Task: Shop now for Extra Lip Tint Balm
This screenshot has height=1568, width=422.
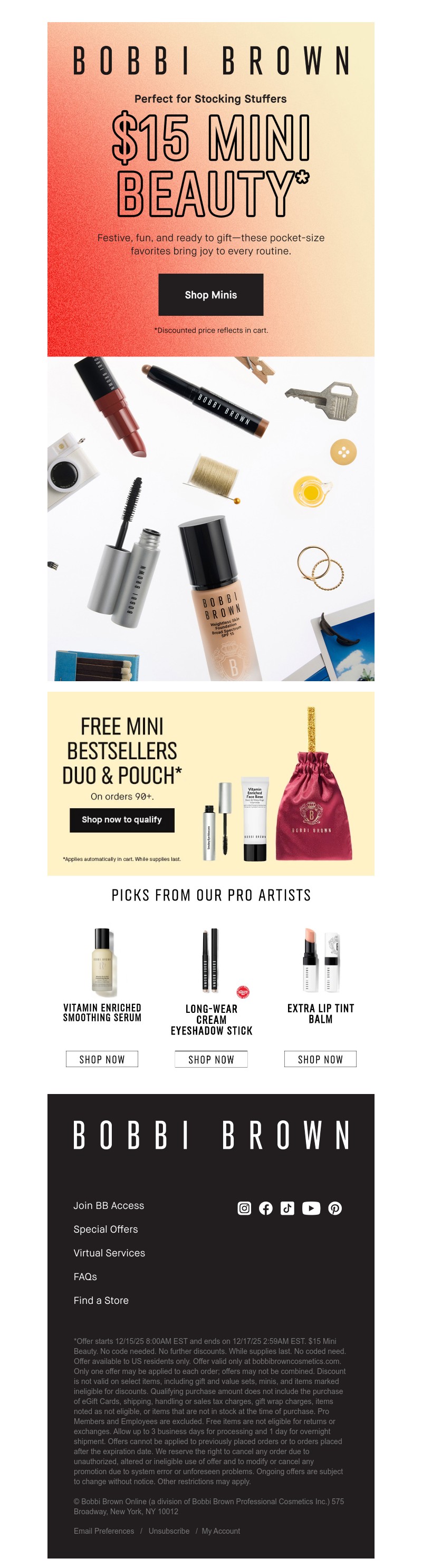Action: tap(320, 1059)
